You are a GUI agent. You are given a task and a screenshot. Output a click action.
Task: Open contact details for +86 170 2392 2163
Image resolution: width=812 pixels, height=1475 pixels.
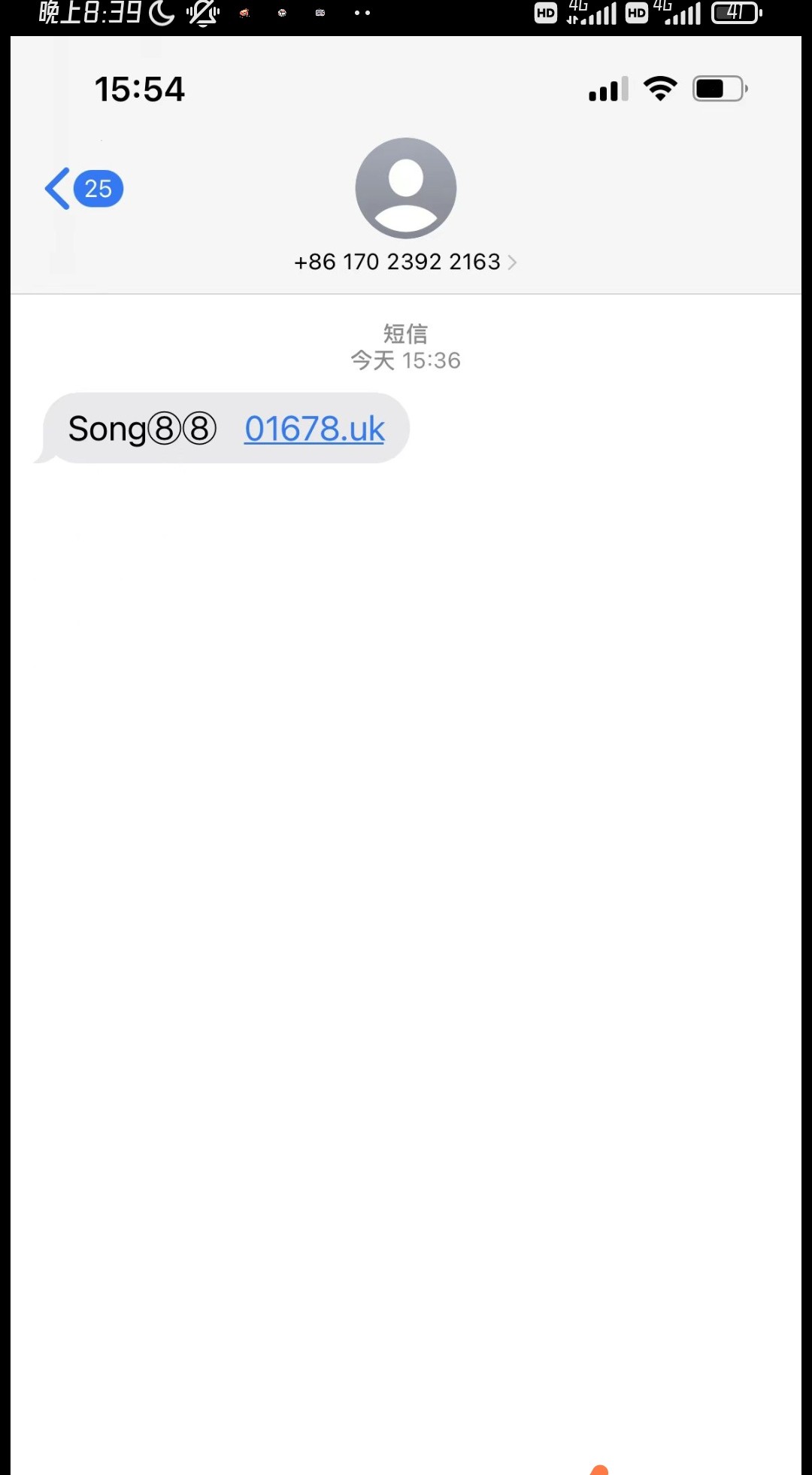tap(404, 262)
